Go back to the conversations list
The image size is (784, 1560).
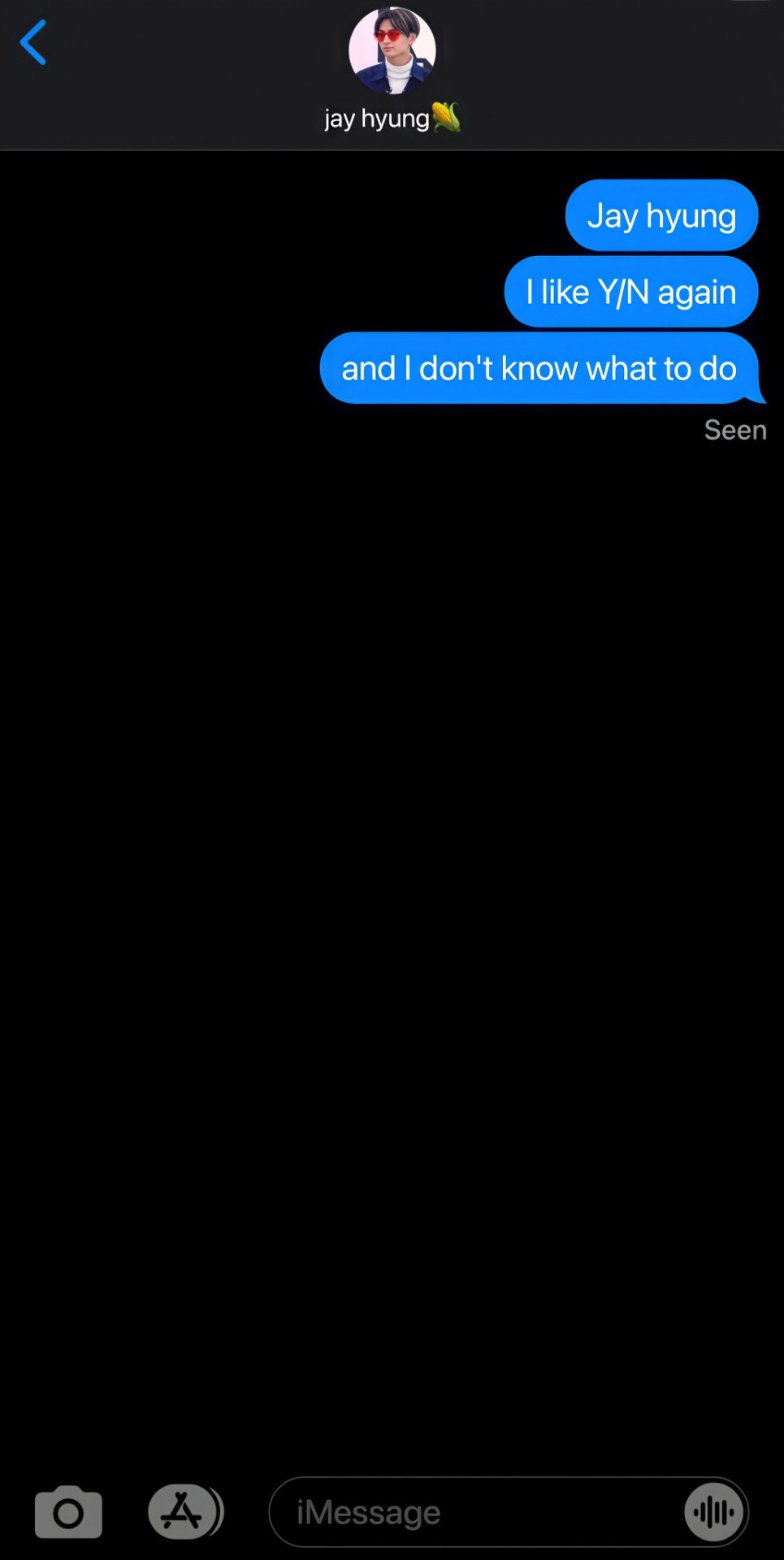click(33, 43)
